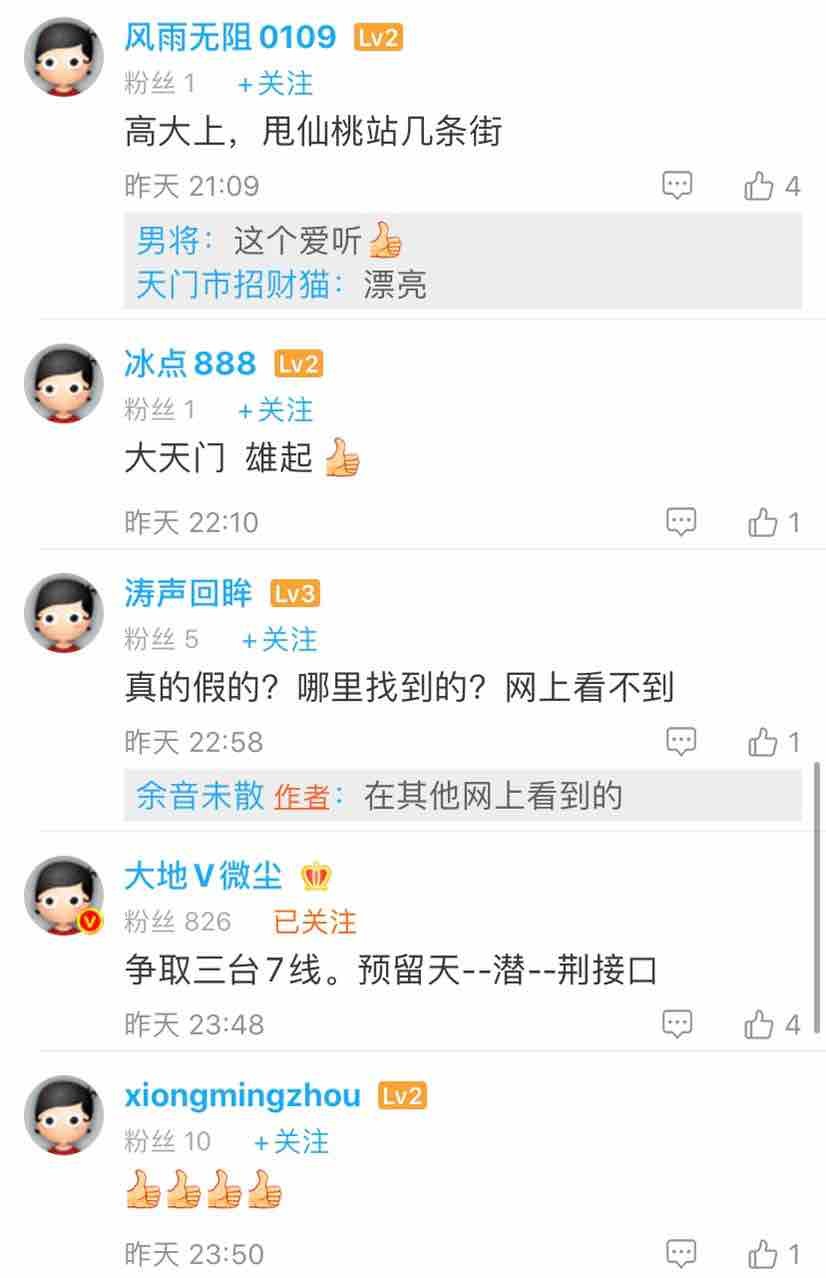Reply to xiongmingzhou's comment
This screenshot has width=826, height=1278.
(681, 1253)
